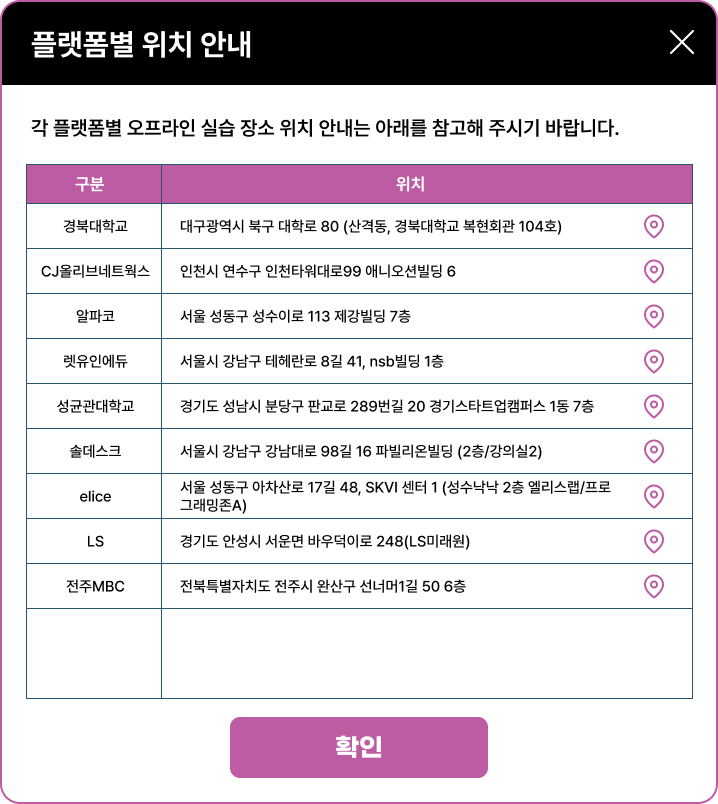This screenshot has width=718, height=804.
Task: Open map pin for CJ올리브네트웍스
Action: click(653, 271)
